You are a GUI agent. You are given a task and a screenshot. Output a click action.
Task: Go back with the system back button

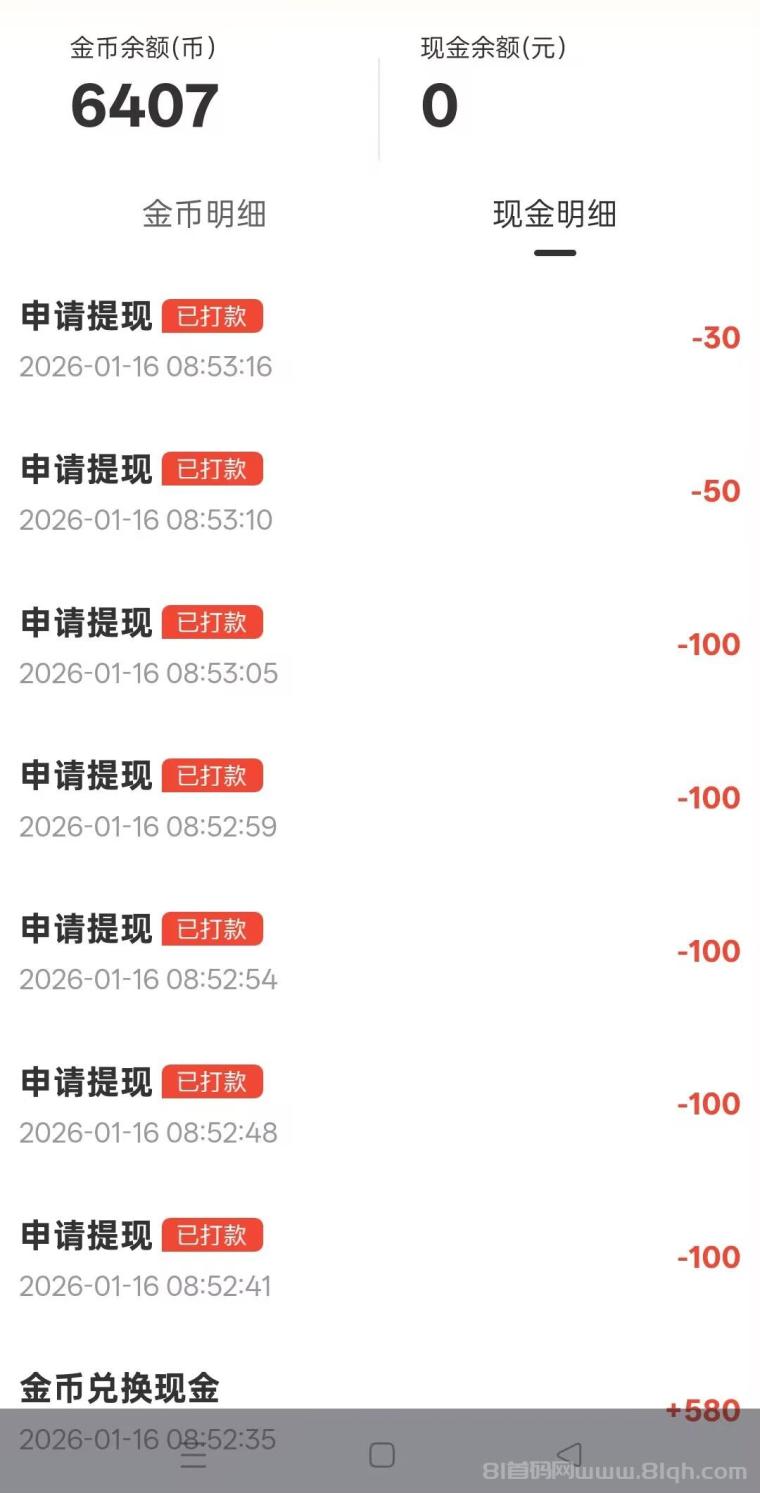point(568,1454)
